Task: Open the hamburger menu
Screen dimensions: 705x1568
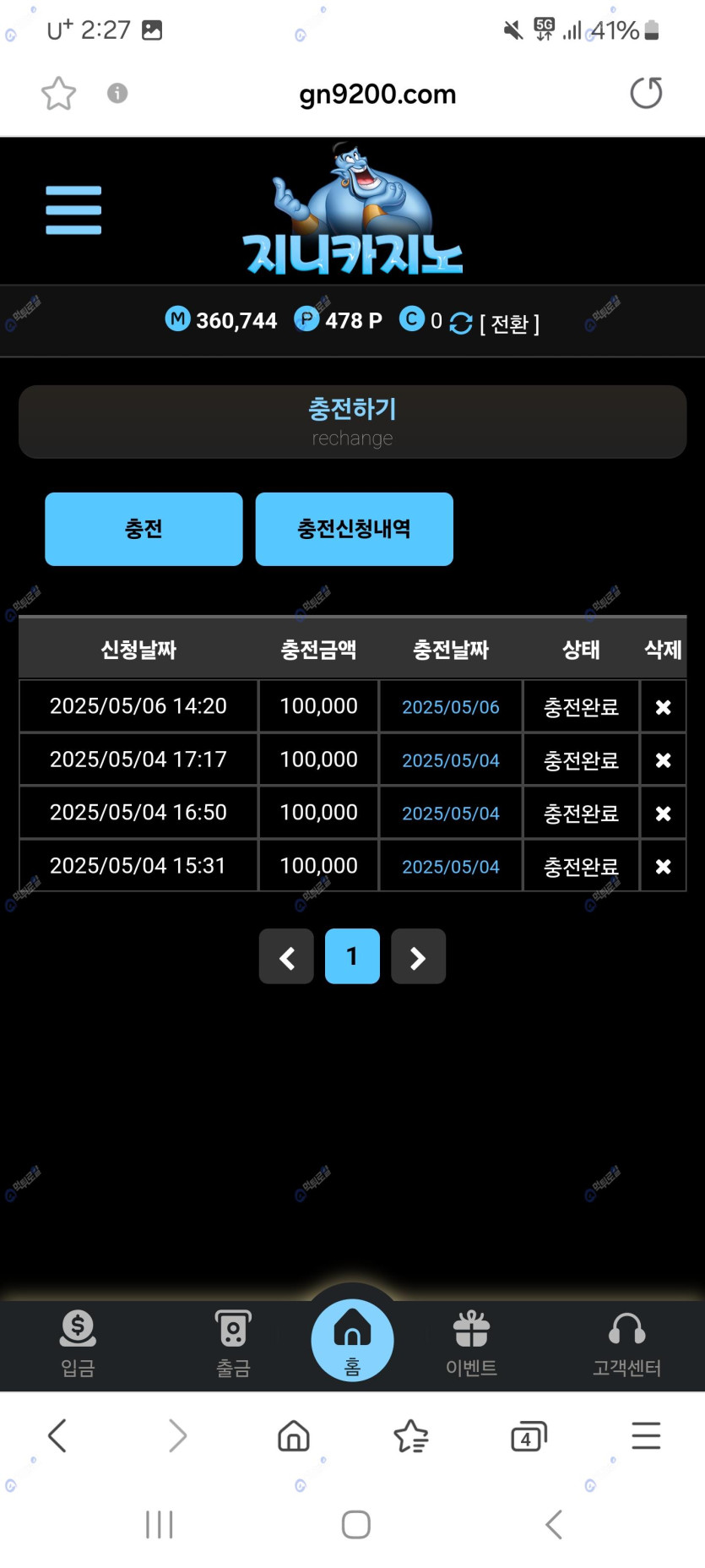Action: 73,210
